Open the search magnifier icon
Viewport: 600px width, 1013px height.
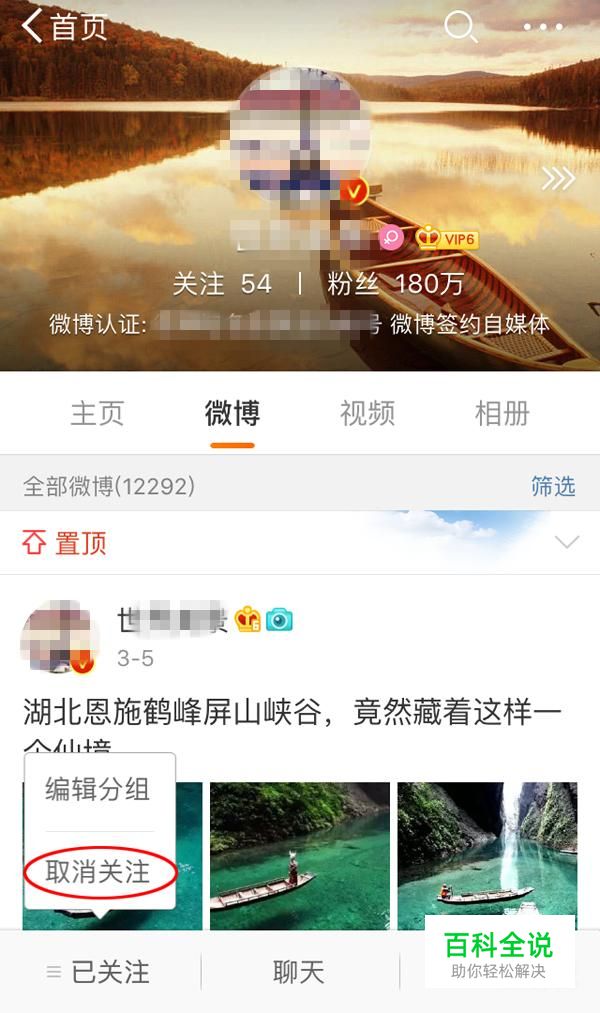pyautogui.click(x=460, y=26)
